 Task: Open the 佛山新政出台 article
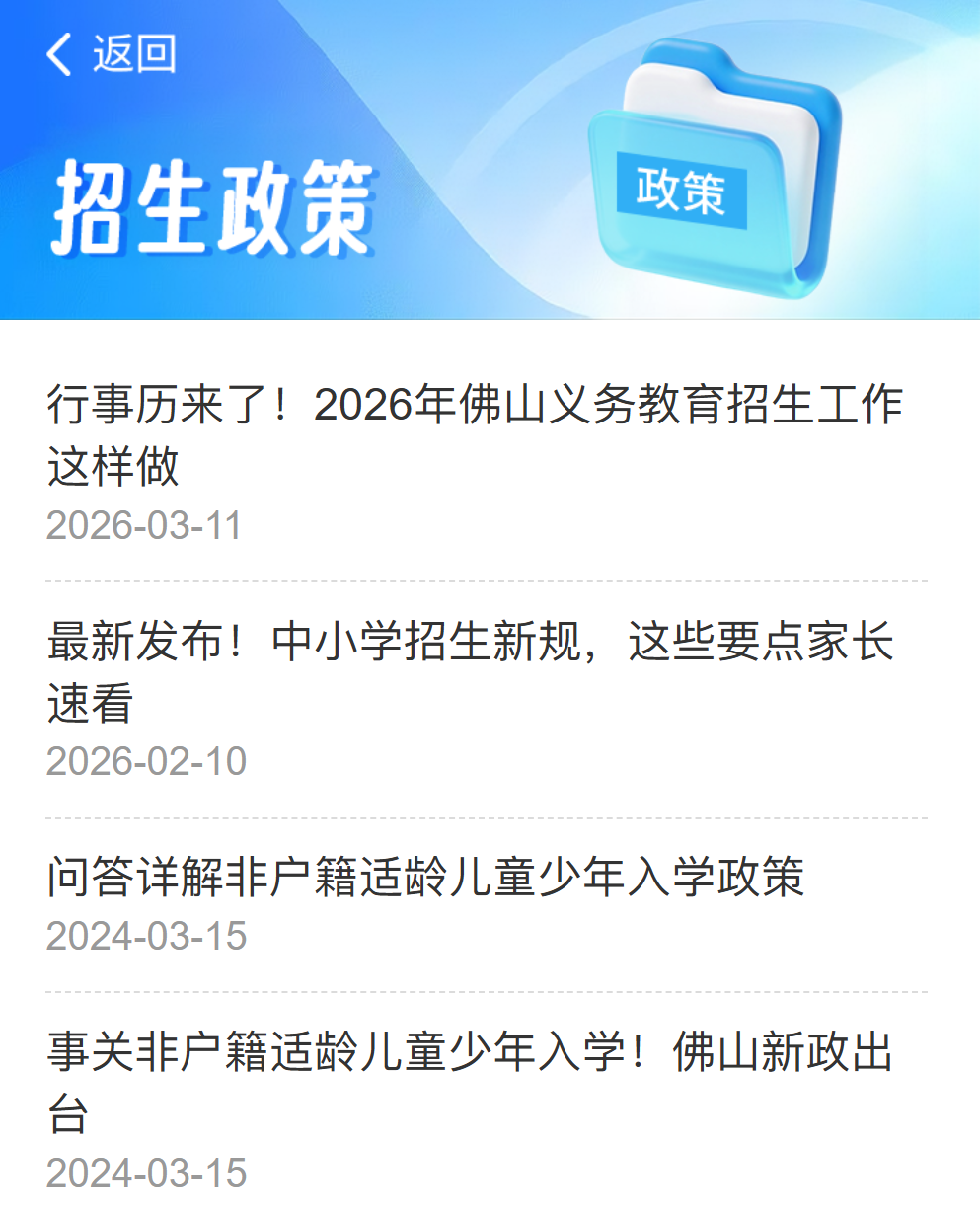[x=470, y=1081]
